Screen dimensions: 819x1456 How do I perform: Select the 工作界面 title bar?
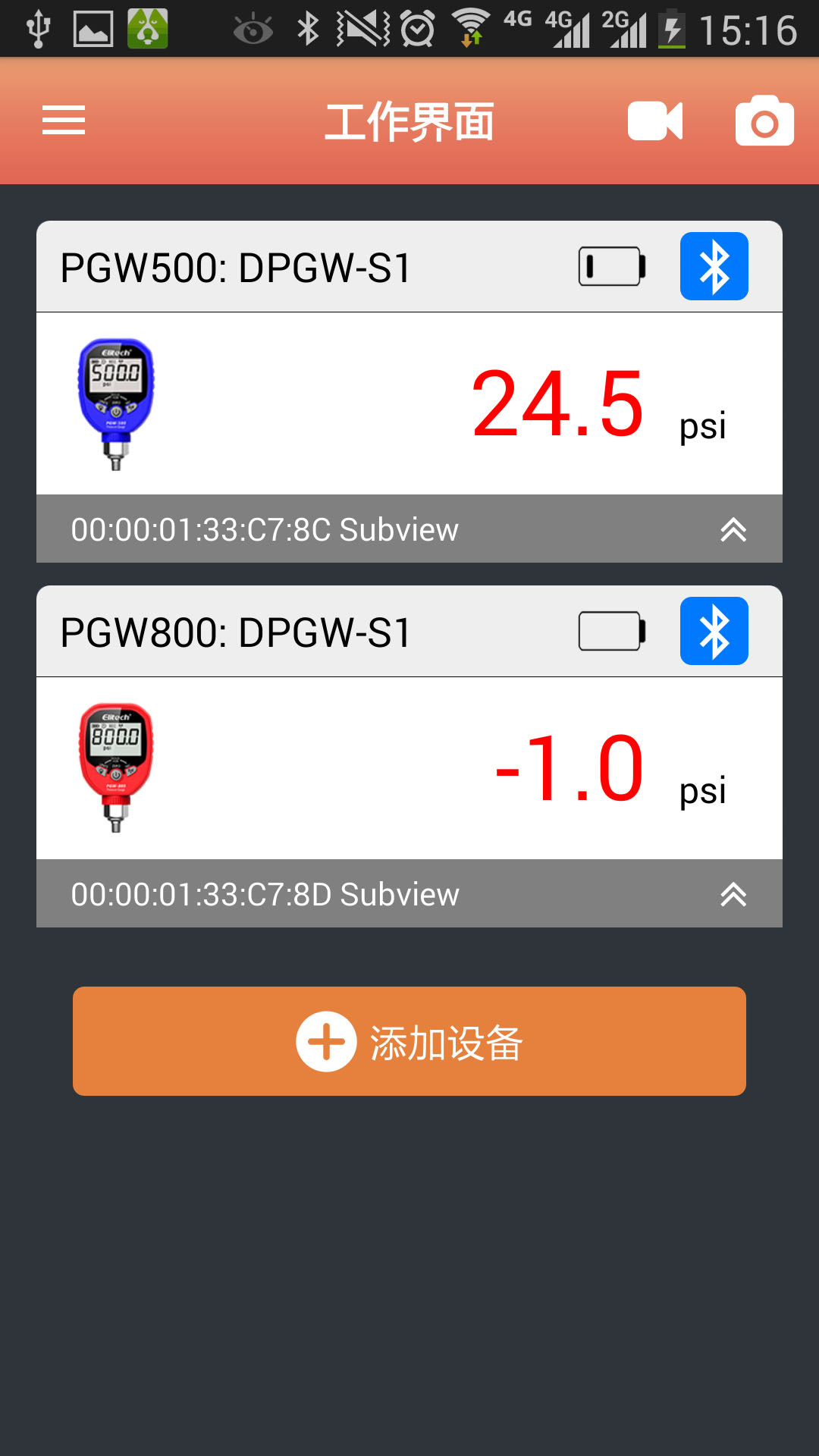coord(409,120)
